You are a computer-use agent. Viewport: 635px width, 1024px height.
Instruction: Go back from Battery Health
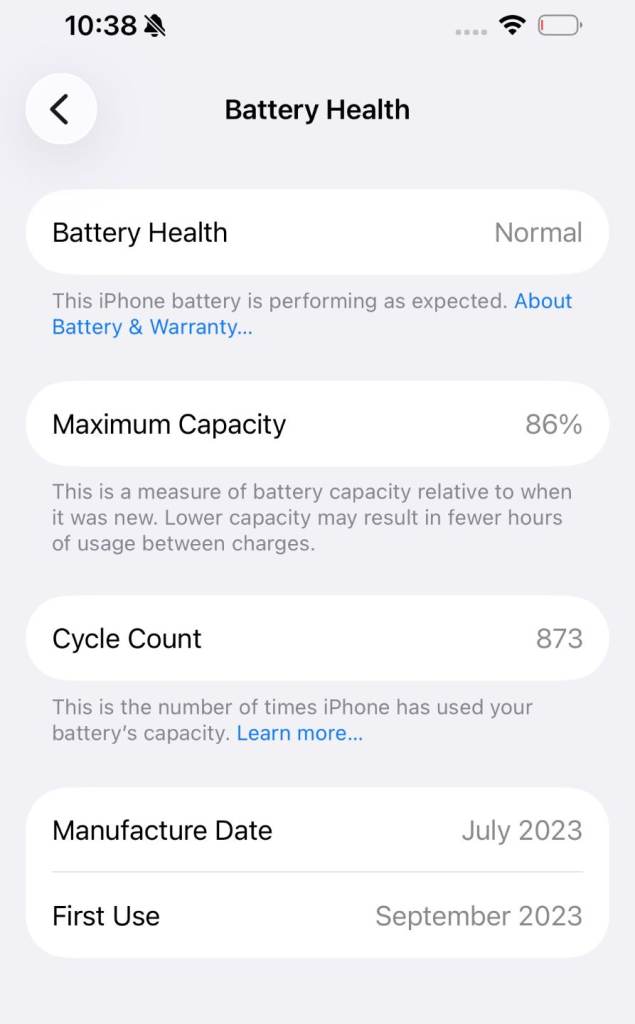[61, 109]
